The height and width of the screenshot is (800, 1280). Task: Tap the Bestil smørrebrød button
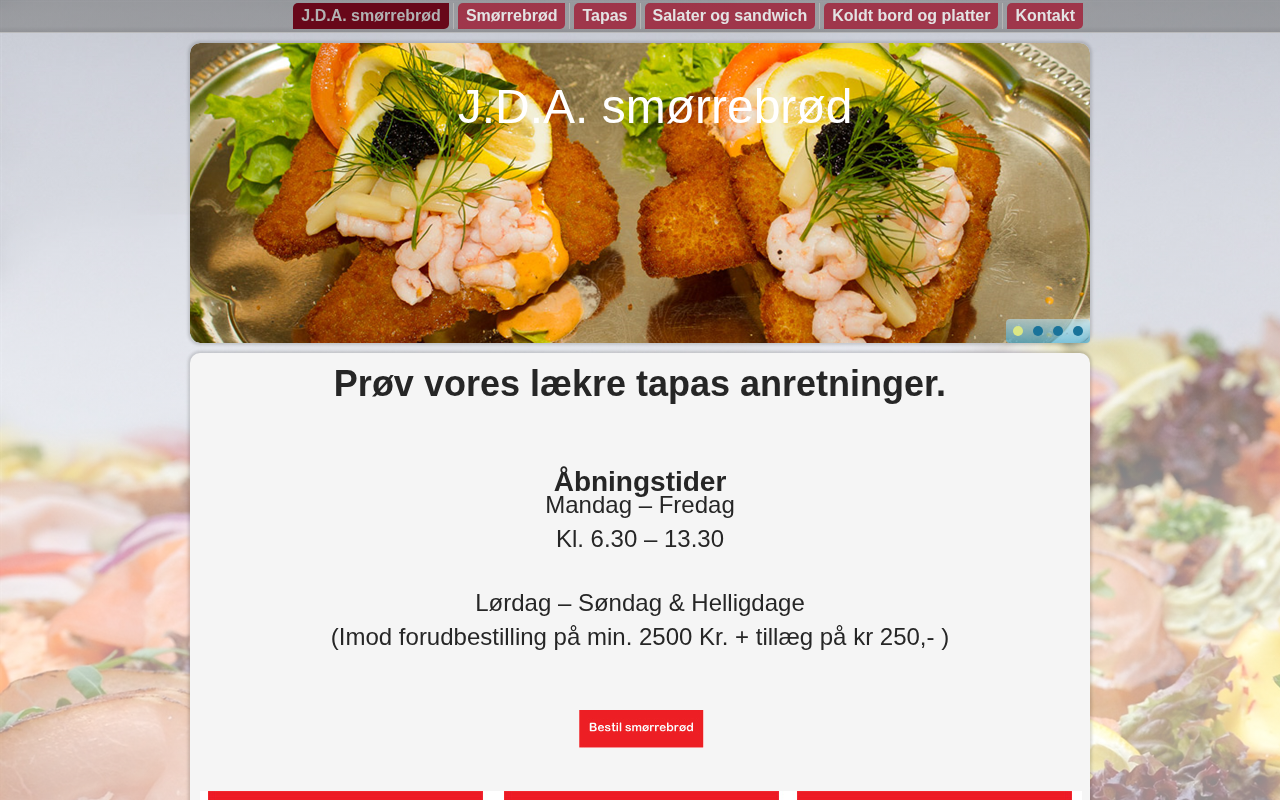(x=641, y=728)
